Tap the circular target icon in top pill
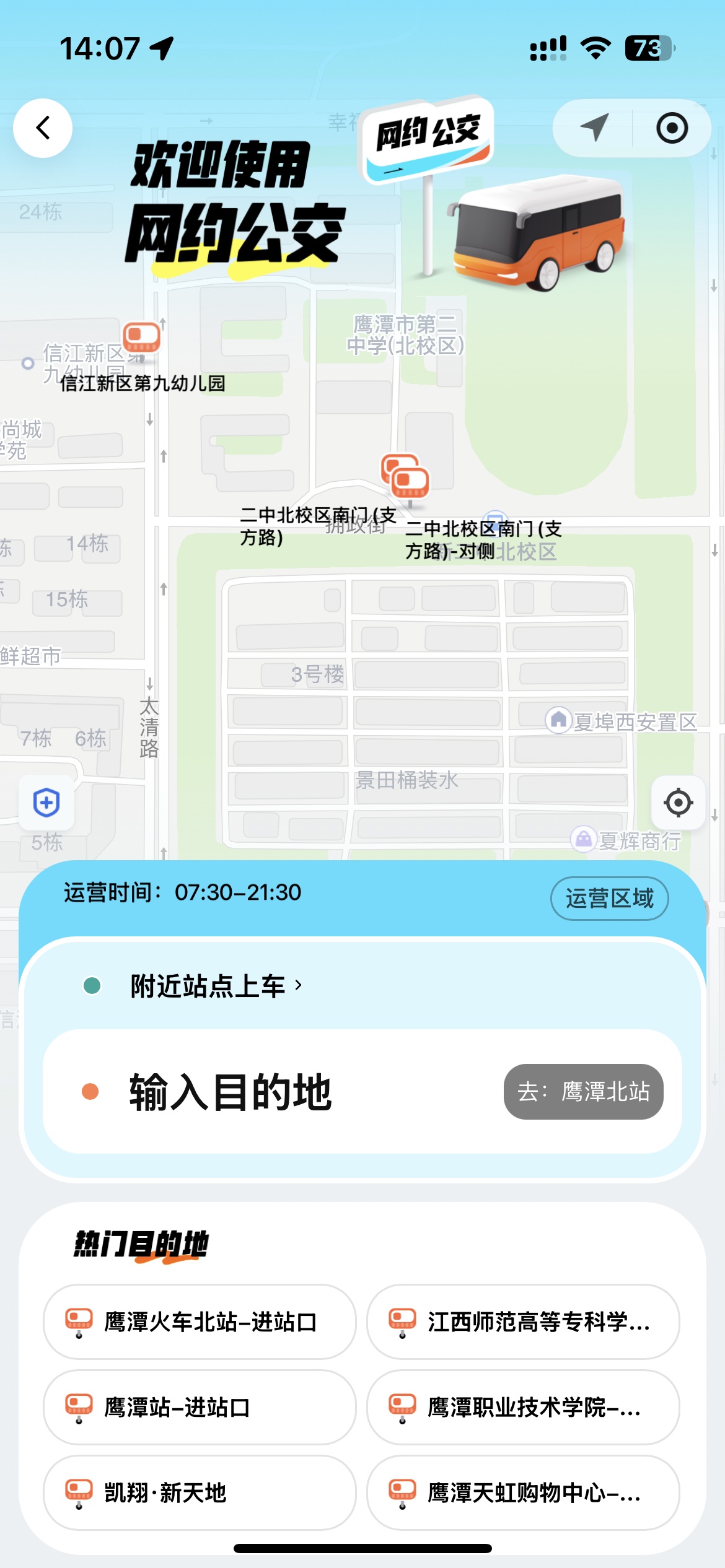725x1568 pixels. point(672,128)
